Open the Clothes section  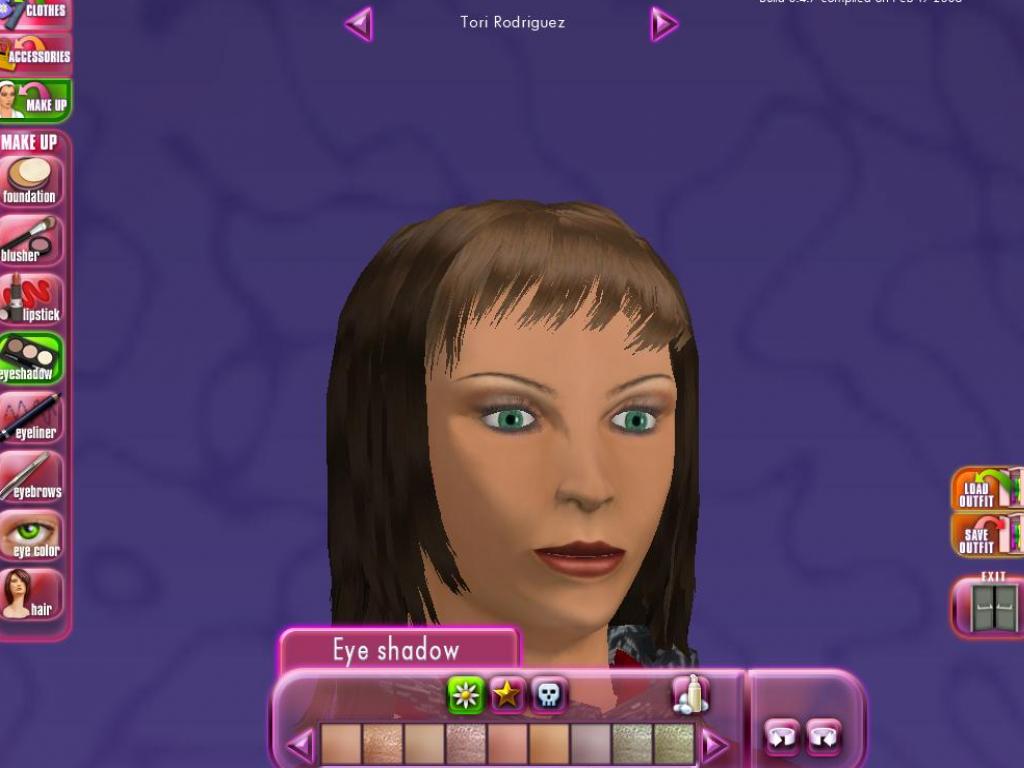pos(34,12)
